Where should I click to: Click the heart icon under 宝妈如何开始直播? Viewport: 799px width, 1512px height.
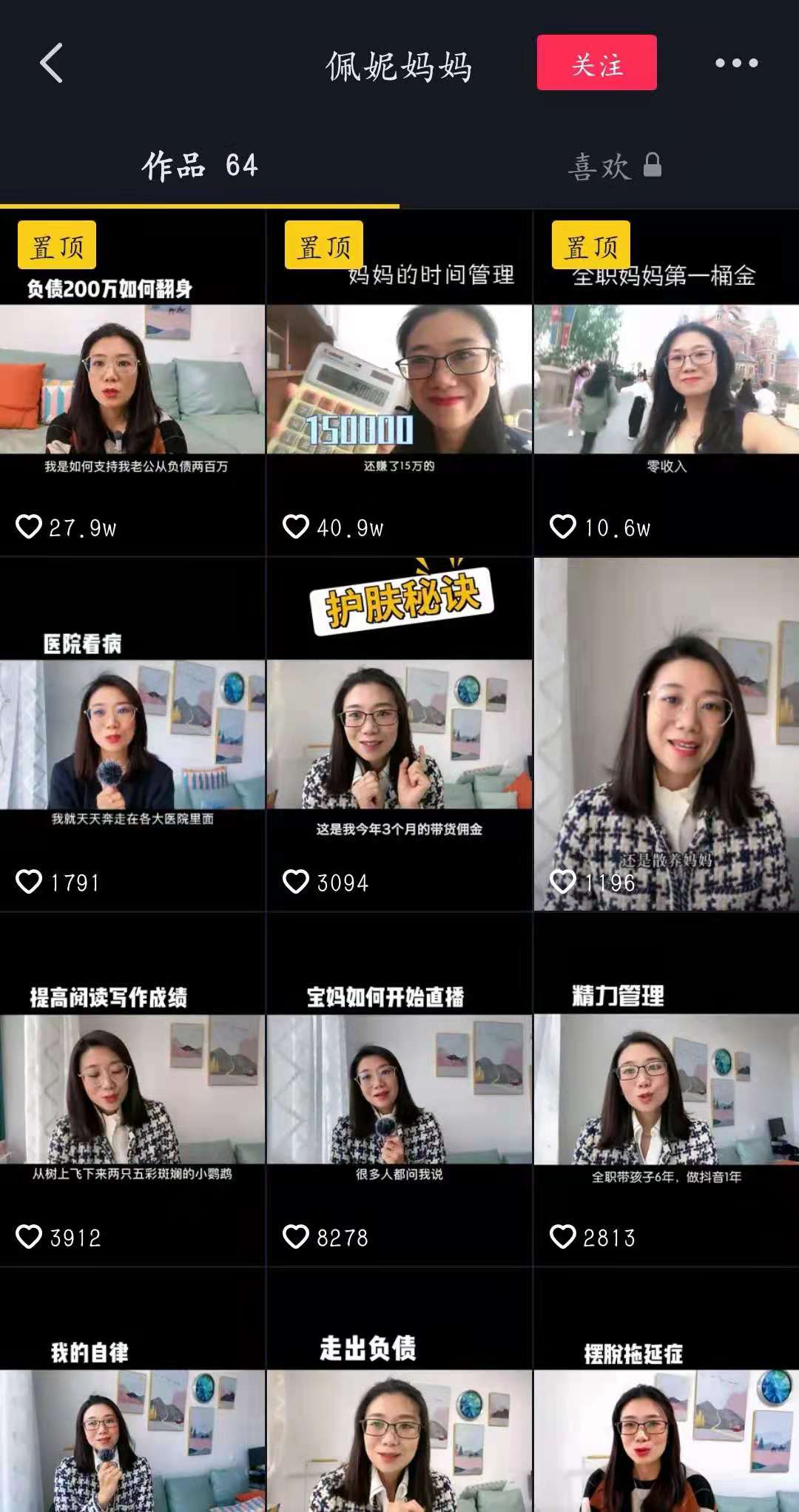pos(297,1238)
